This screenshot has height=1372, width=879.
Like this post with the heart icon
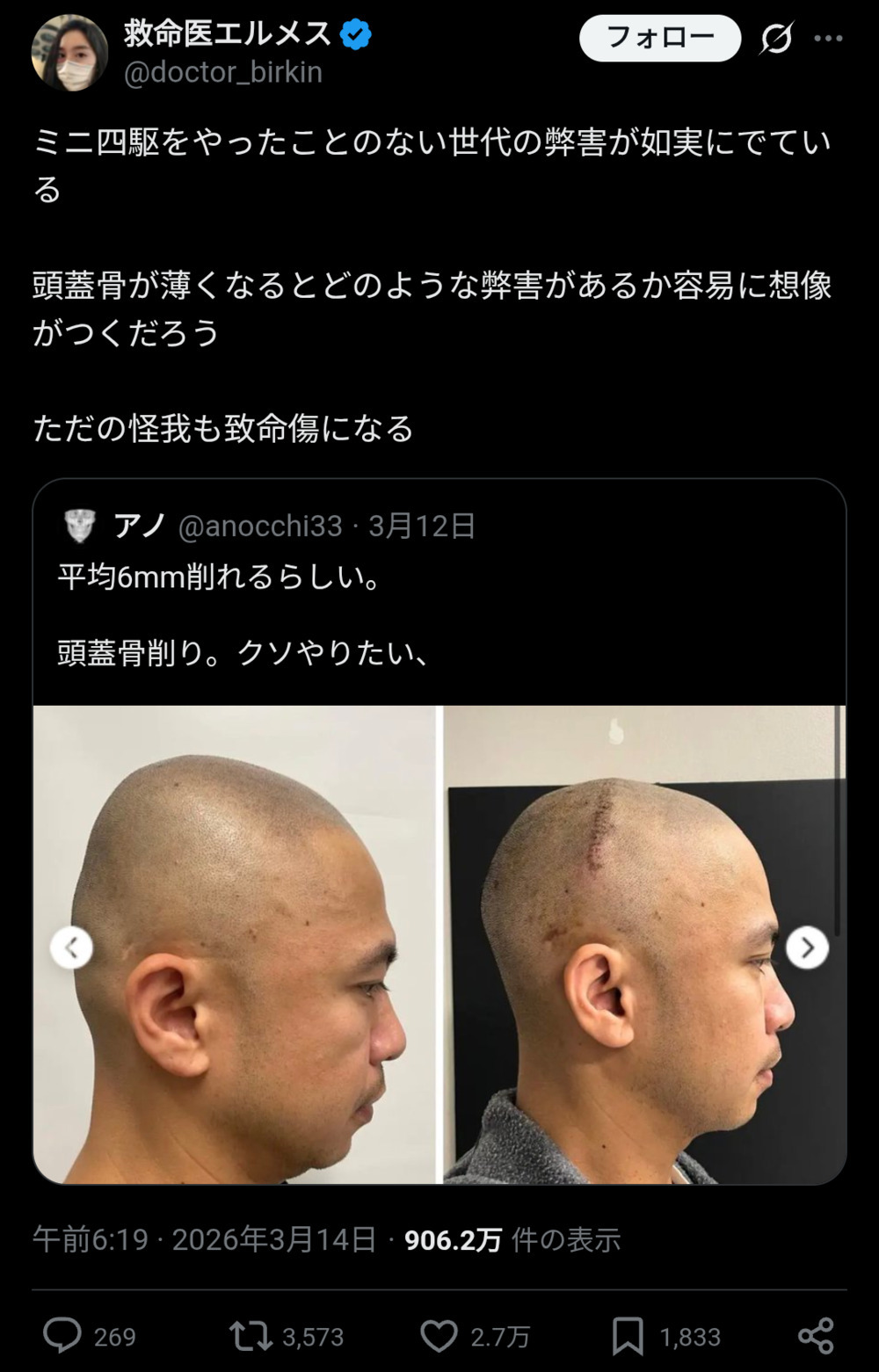(x=439, y=1336)
